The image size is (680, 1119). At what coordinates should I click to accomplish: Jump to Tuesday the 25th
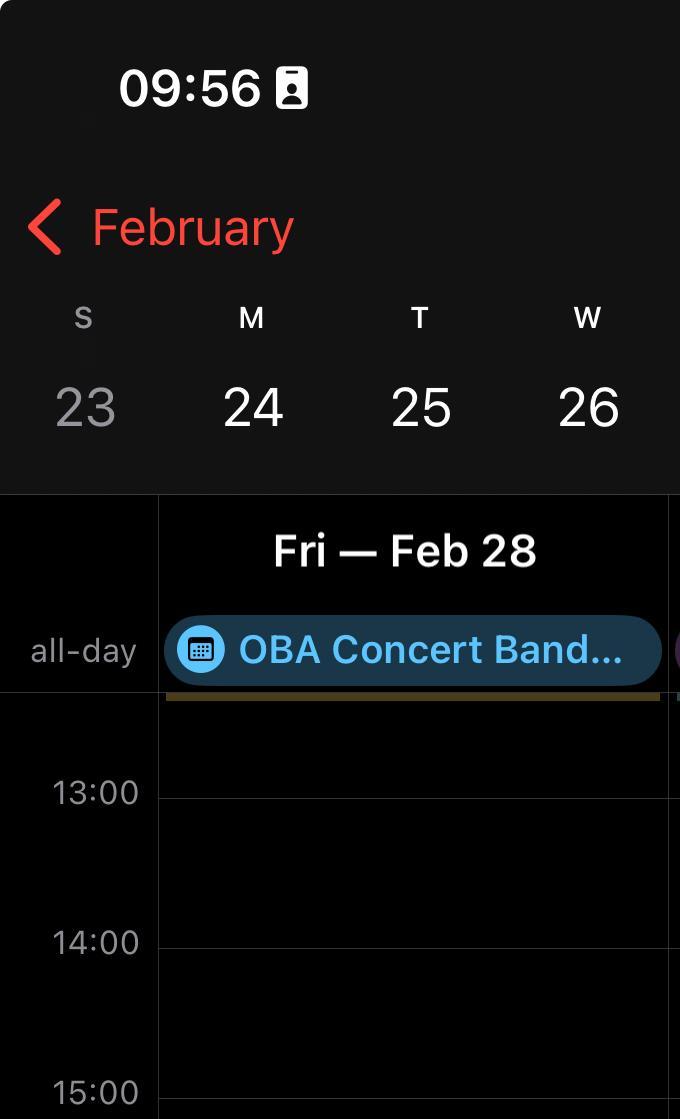[x=421, y=408]
